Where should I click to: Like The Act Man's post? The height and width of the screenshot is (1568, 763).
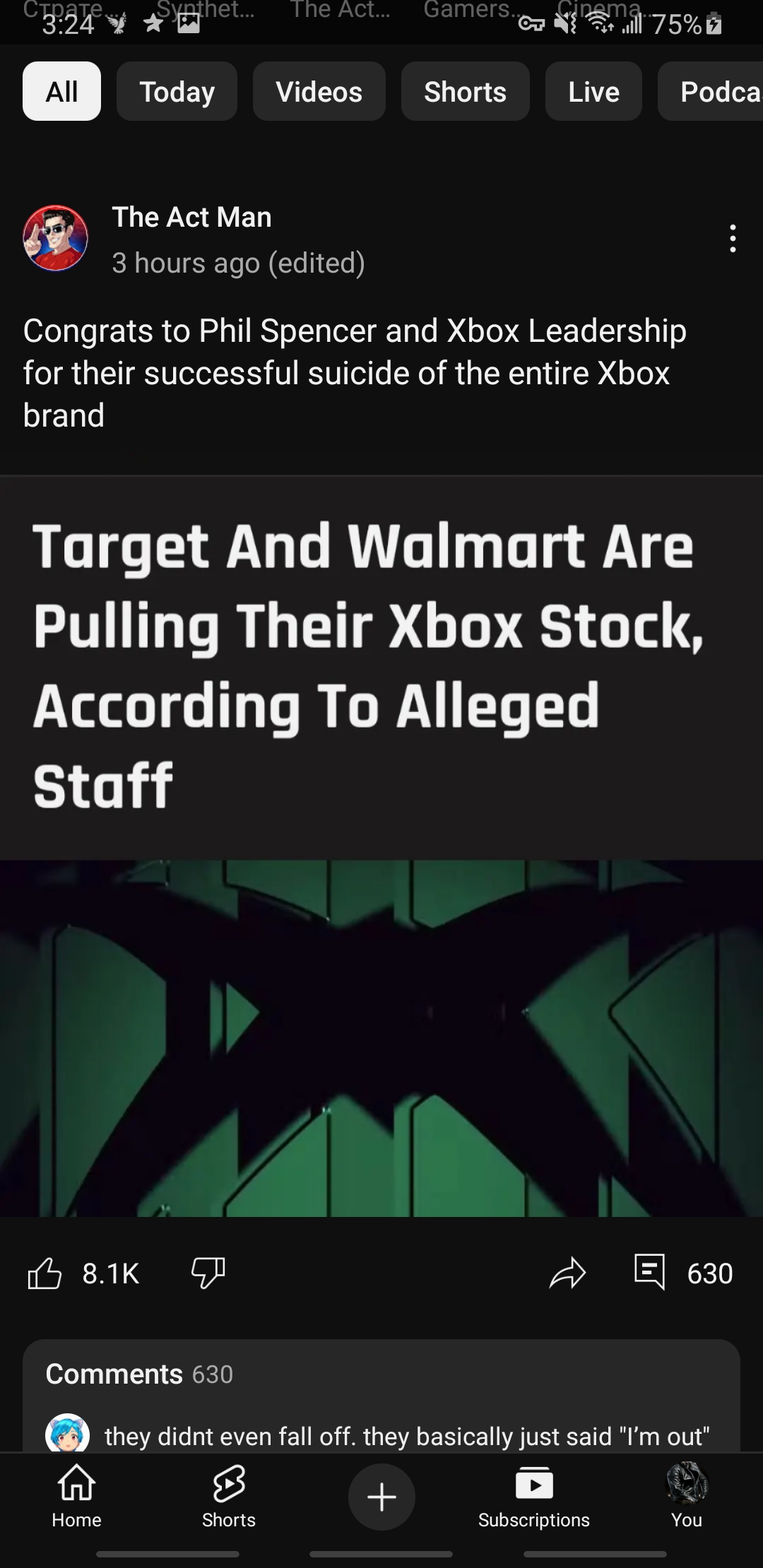45,1273
